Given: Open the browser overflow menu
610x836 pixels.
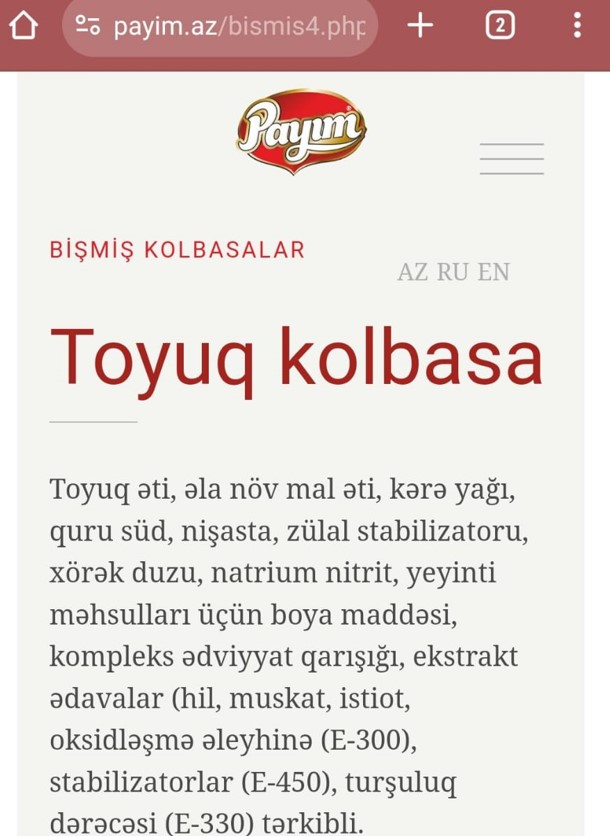Looking at the screenshot, I should point(577,25).
